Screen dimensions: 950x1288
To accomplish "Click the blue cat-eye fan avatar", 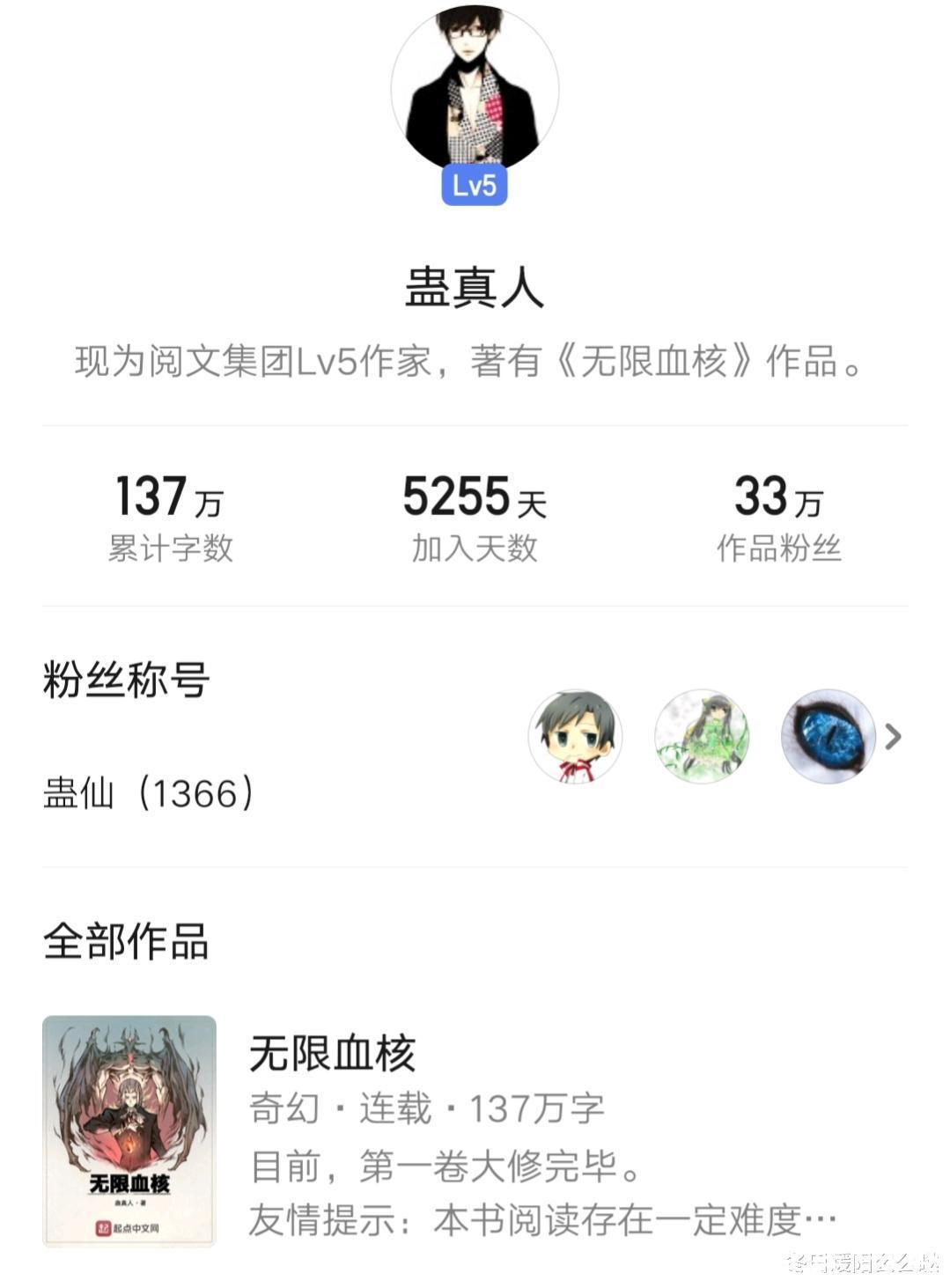I will point(828,736).
